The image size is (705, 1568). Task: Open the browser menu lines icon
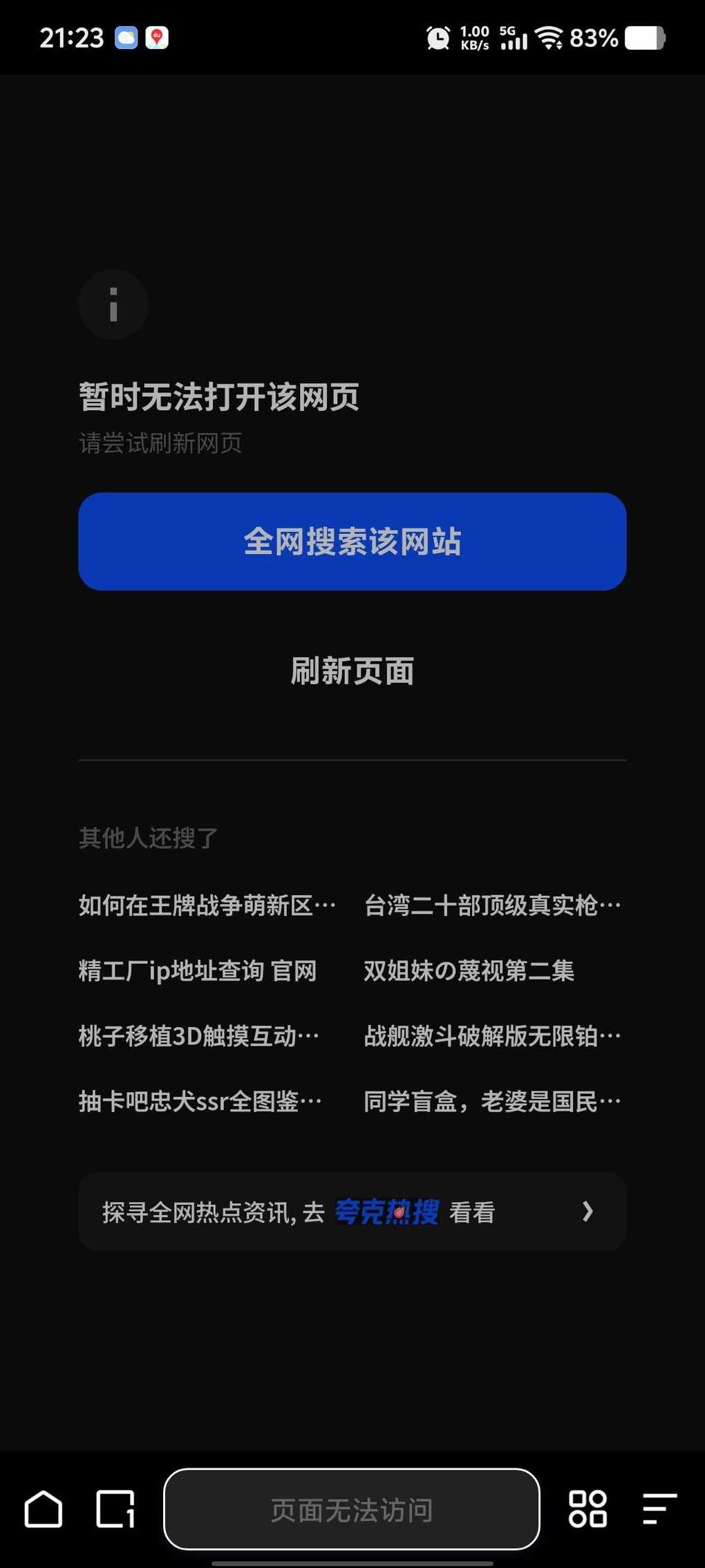click(659, 1509)
